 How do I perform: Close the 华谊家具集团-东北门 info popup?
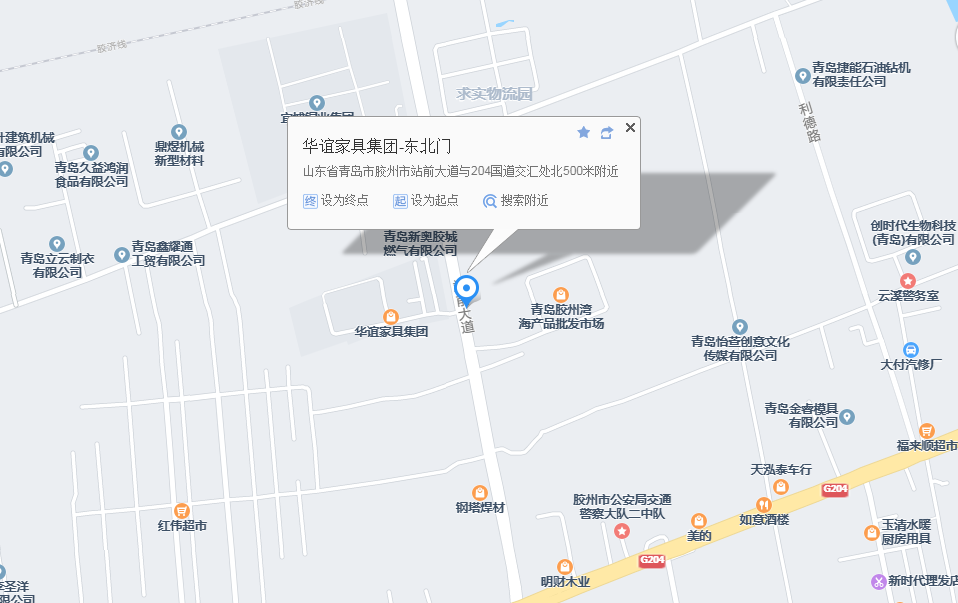tap(630, 128)
